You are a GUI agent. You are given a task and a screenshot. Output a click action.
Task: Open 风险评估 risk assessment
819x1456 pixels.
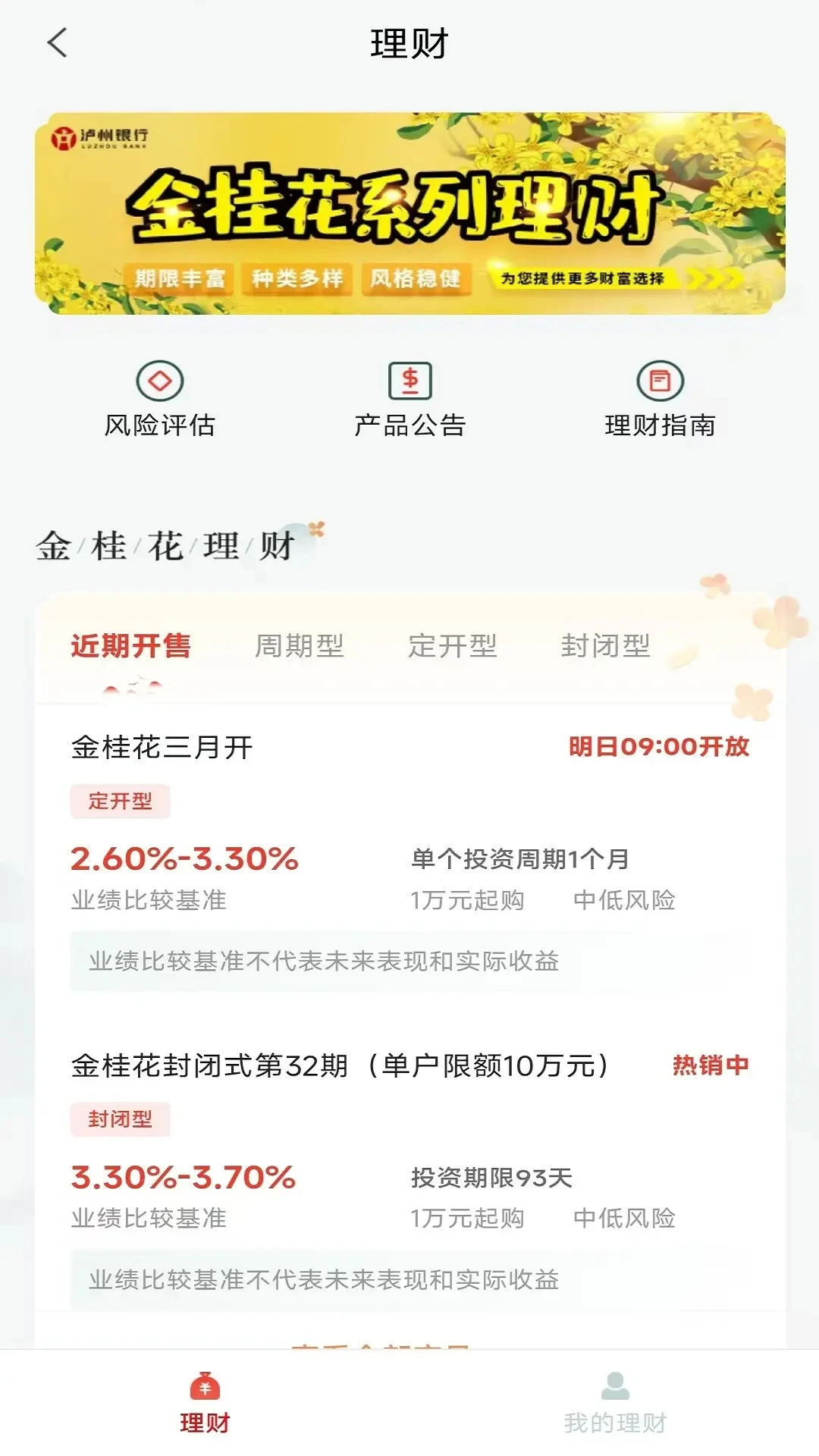click(159, 400)
